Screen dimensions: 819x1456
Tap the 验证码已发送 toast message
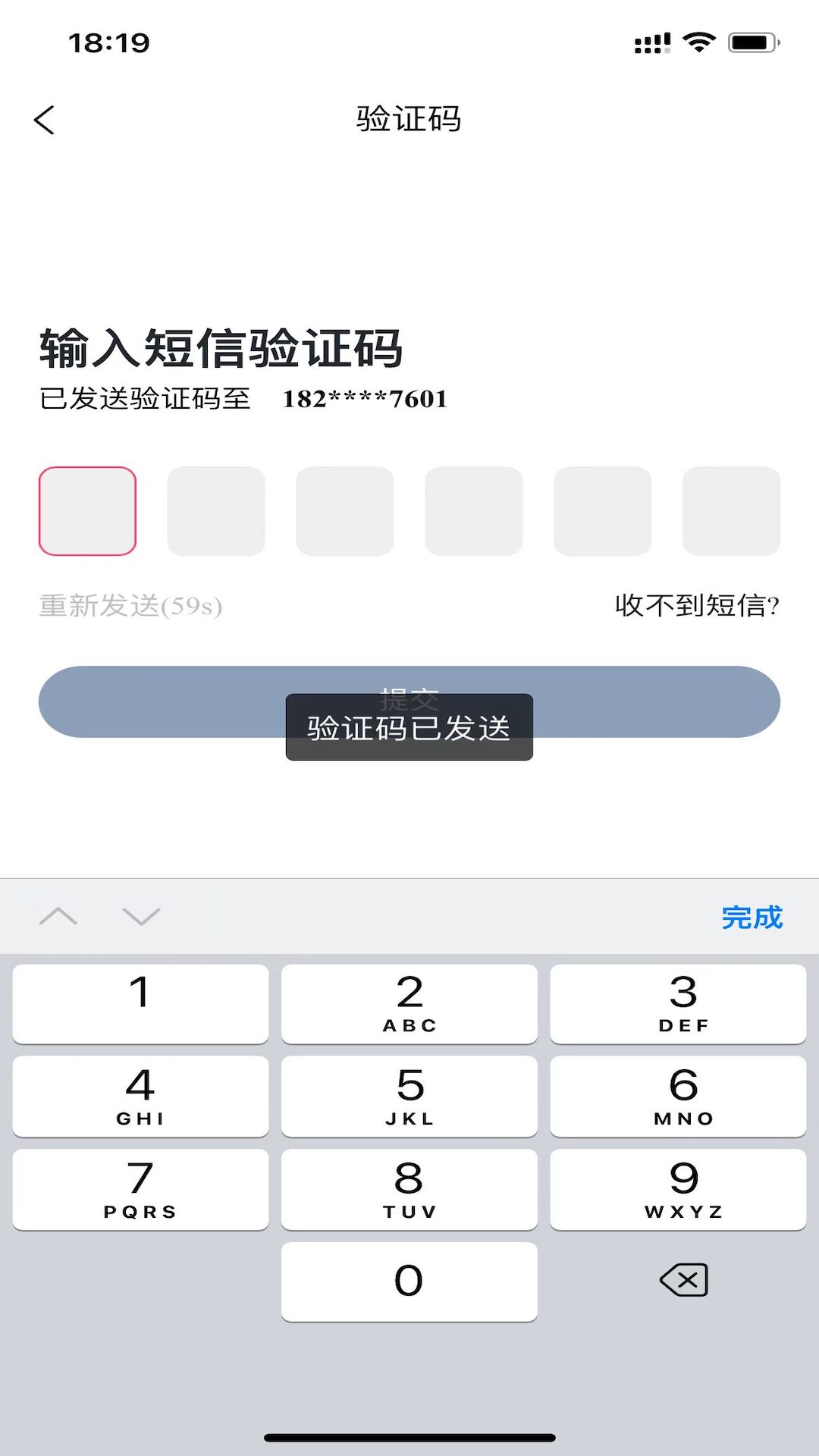click(x=409, y=727)
